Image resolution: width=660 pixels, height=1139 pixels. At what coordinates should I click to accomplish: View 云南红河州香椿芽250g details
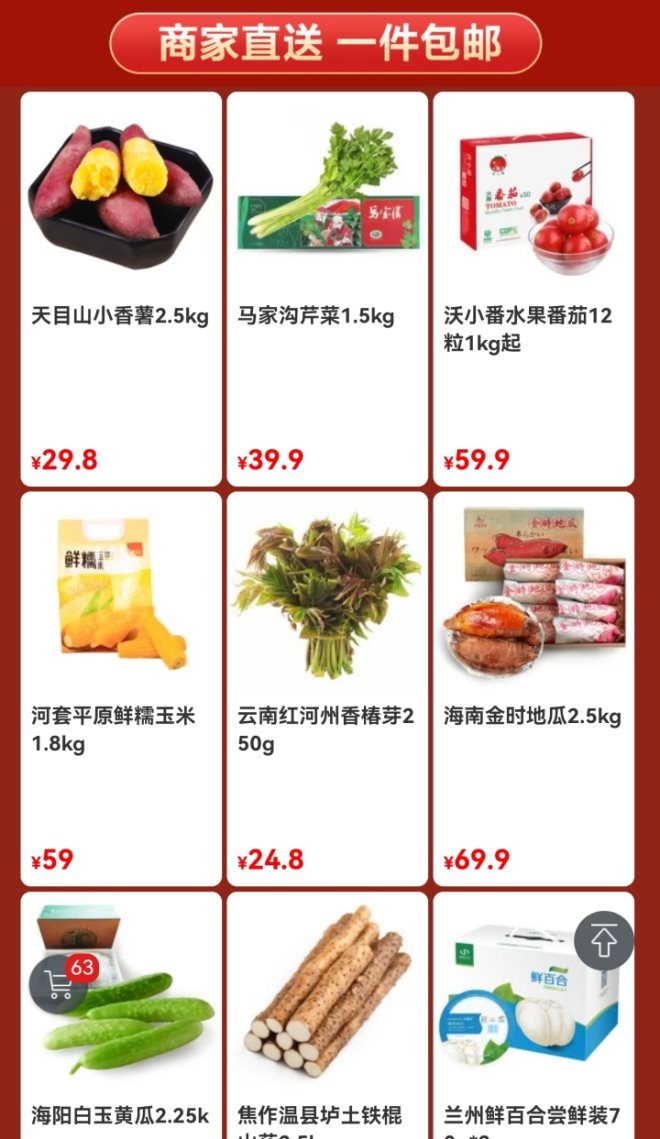coord(327,689)
